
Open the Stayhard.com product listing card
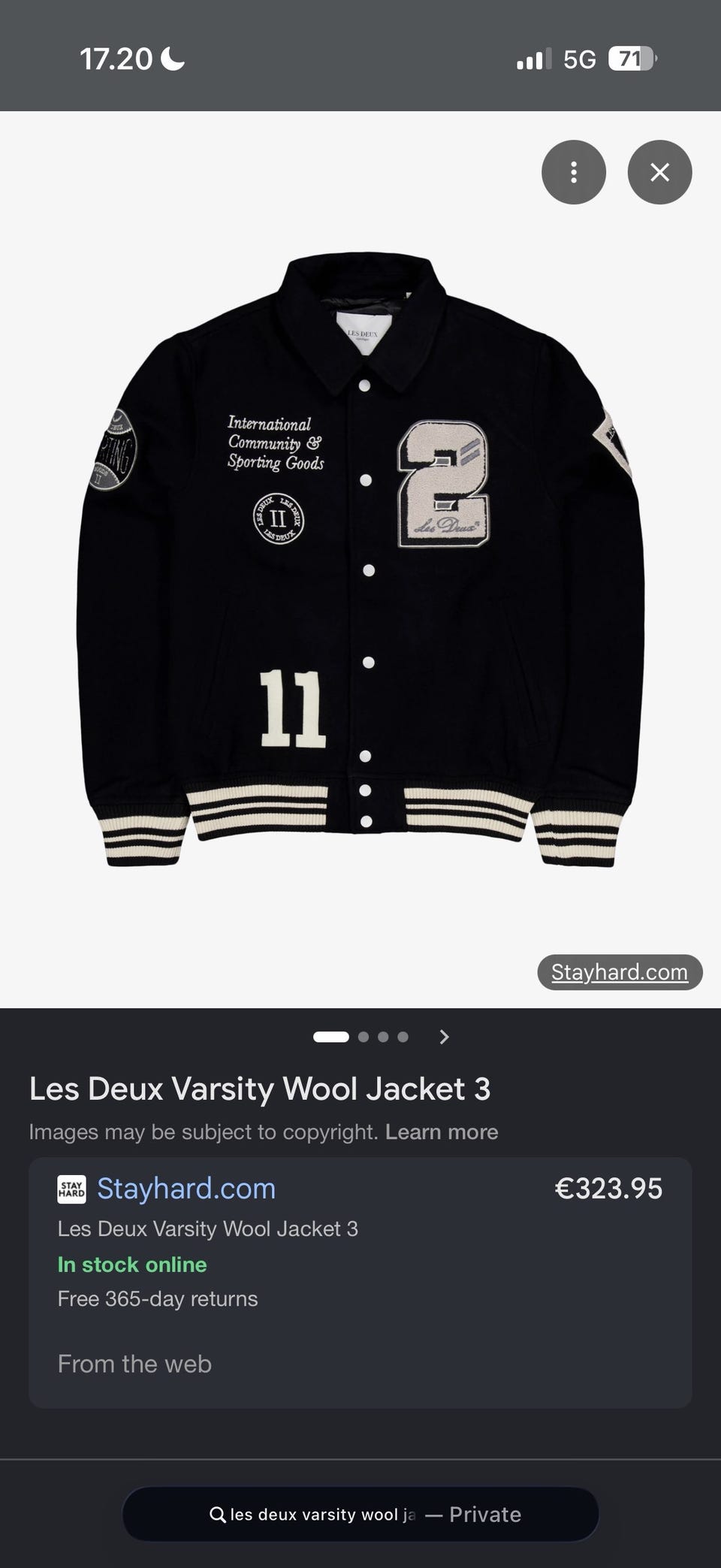click(x=360, y=1282)
